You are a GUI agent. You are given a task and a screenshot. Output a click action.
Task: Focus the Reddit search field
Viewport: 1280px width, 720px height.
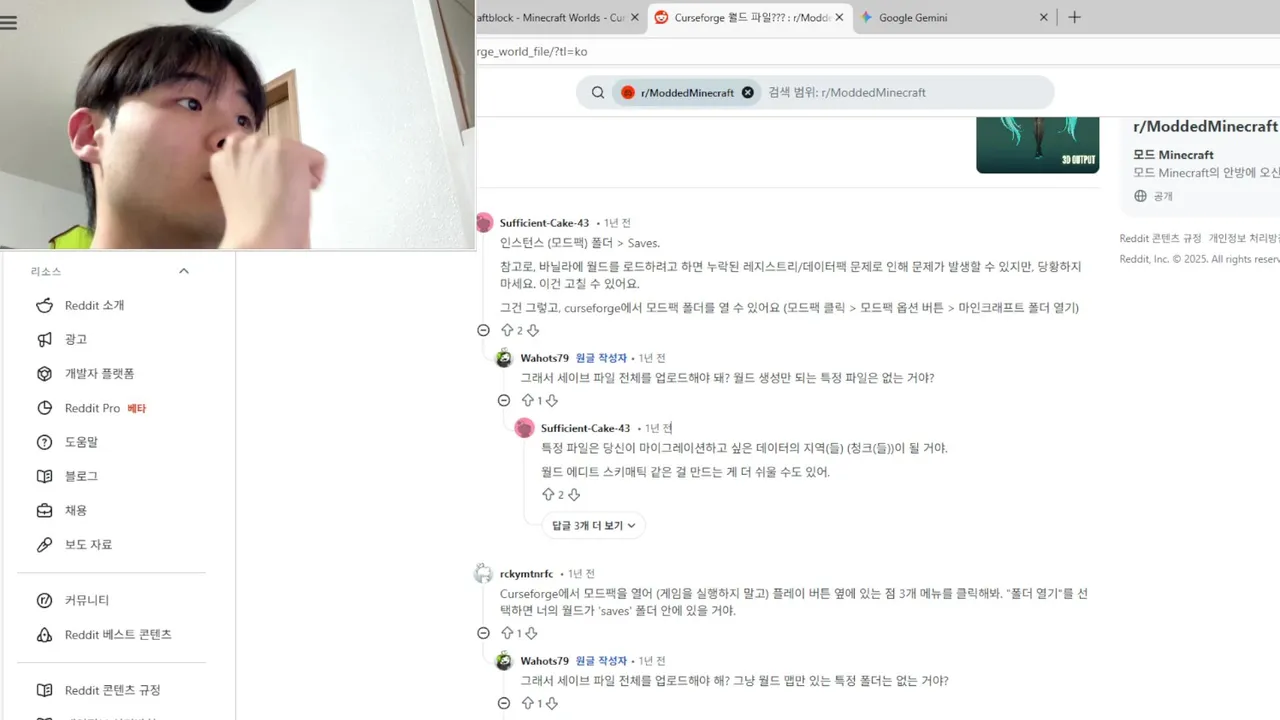[900, 92]
